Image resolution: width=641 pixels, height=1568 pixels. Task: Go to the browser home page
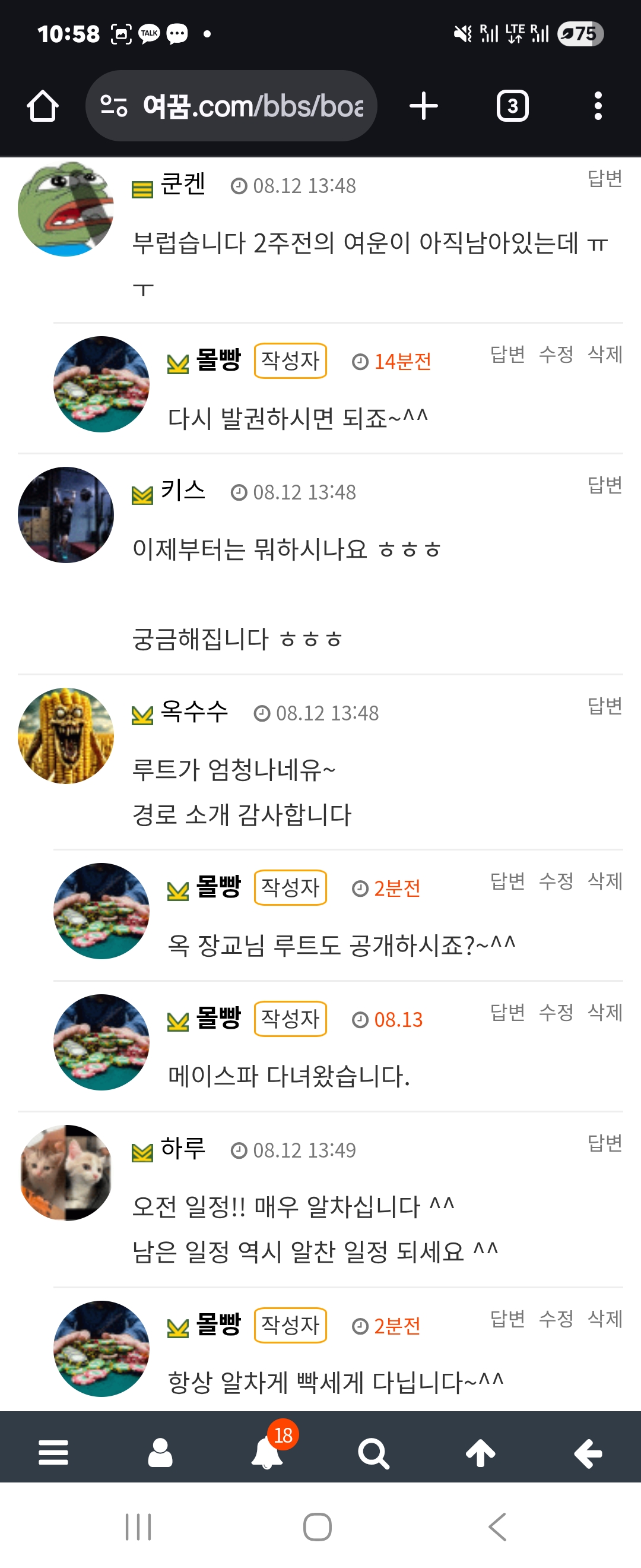43,106
